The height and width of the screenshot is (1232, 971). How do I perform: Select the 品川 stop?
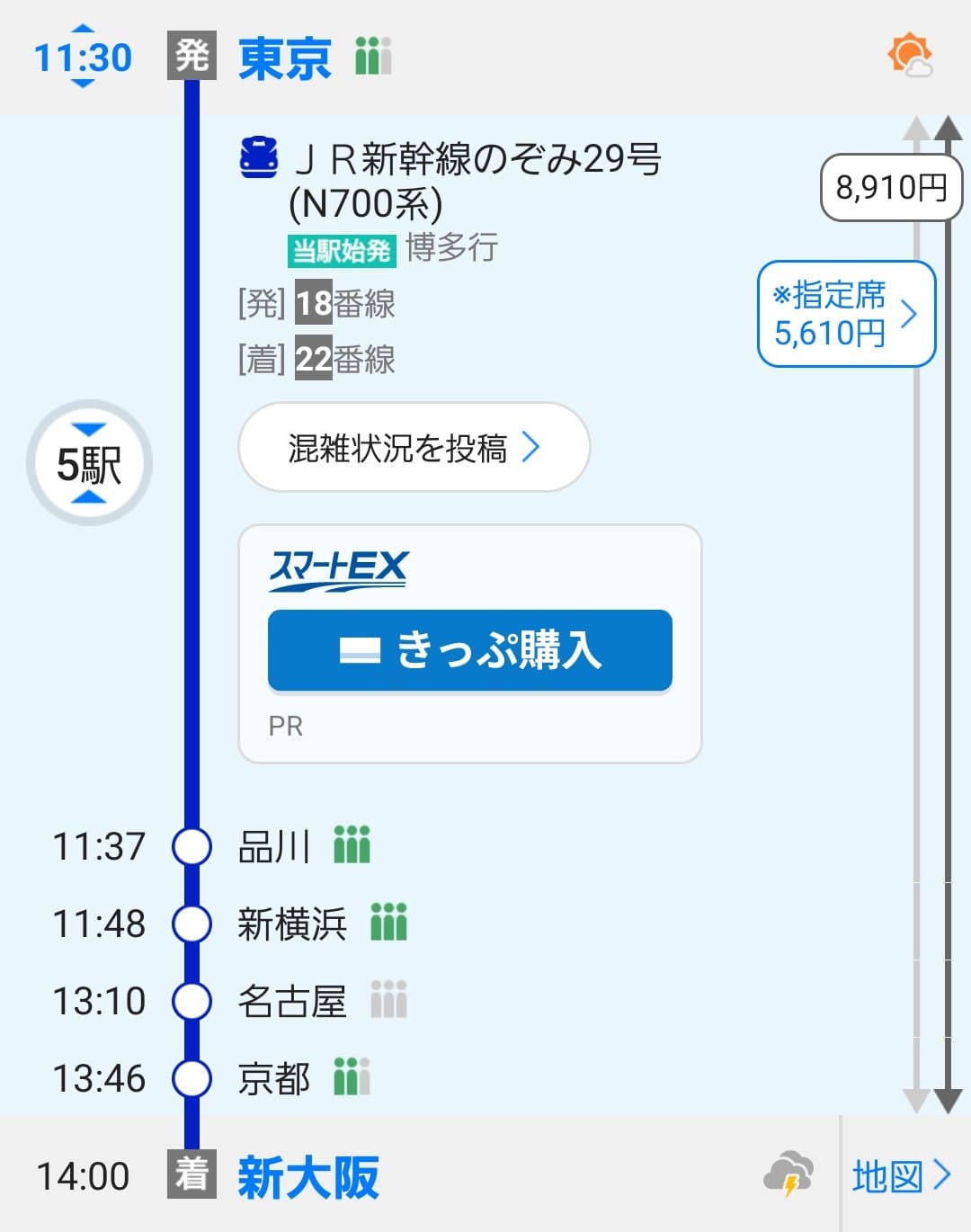[273, 846]
